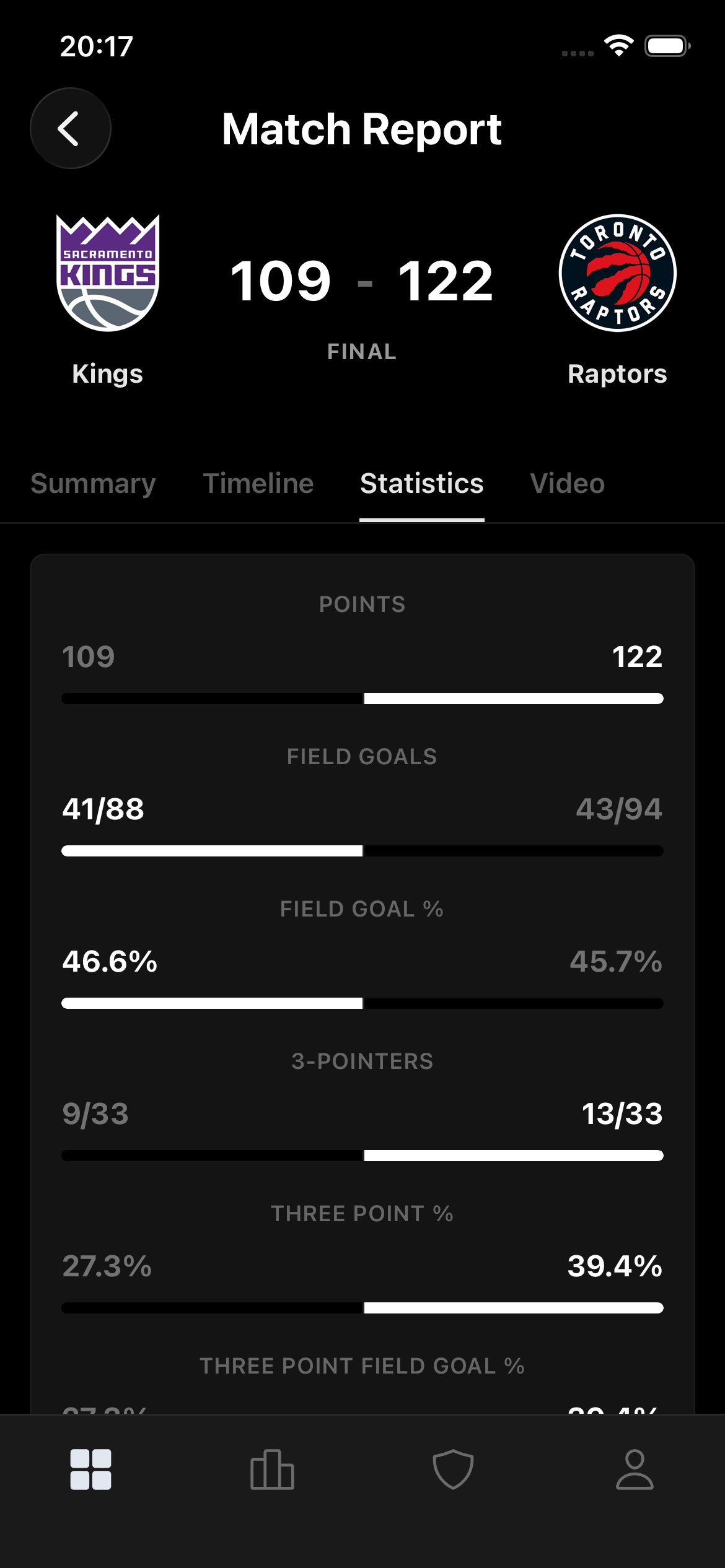Tap the FINAL score 109 - 122 display
The height and width of the screenshot is (1568, 725).
[x=362, y=280]
